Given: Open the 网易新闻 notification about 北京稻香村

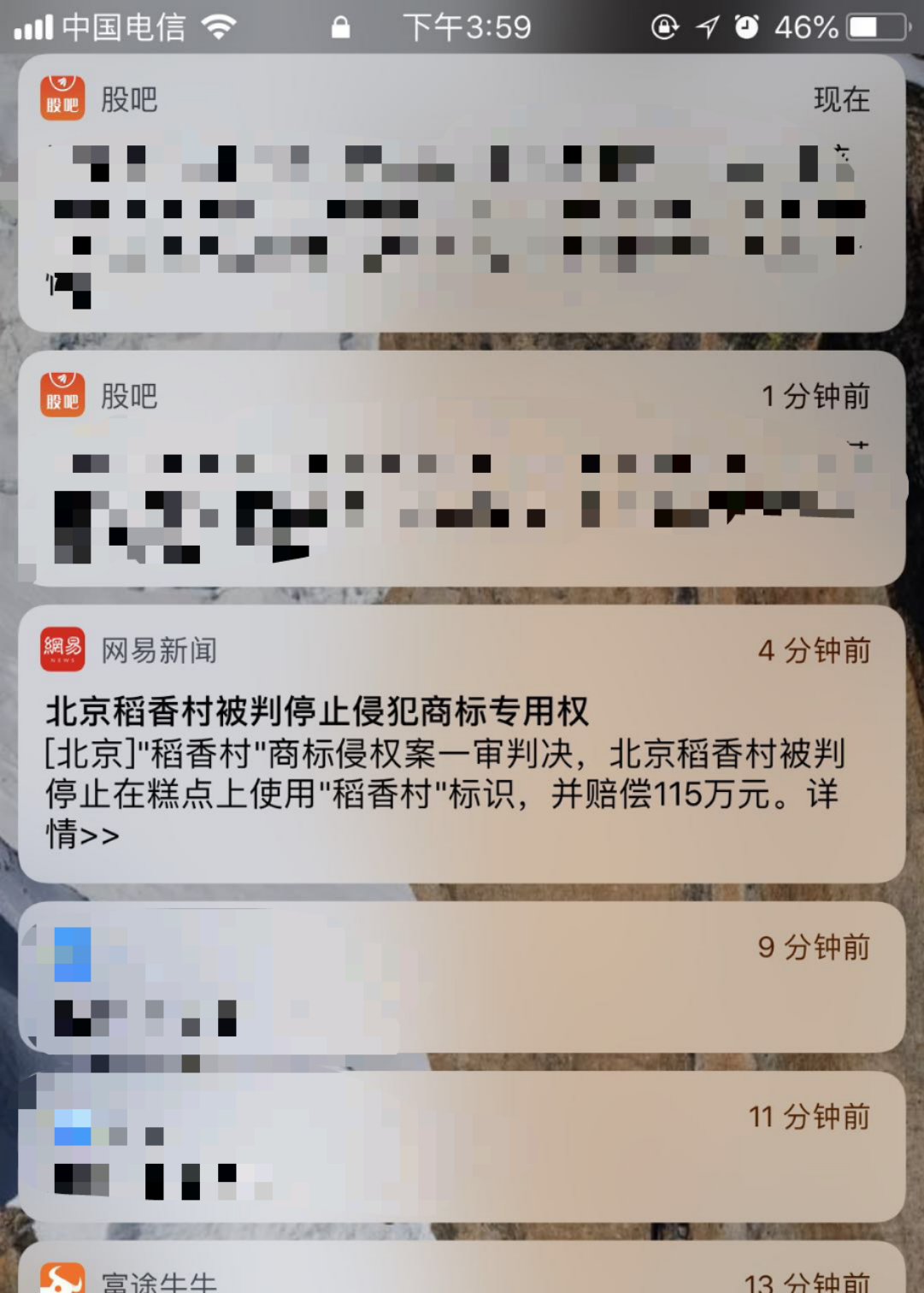Looking at the screenshot, I should (462, 744).
